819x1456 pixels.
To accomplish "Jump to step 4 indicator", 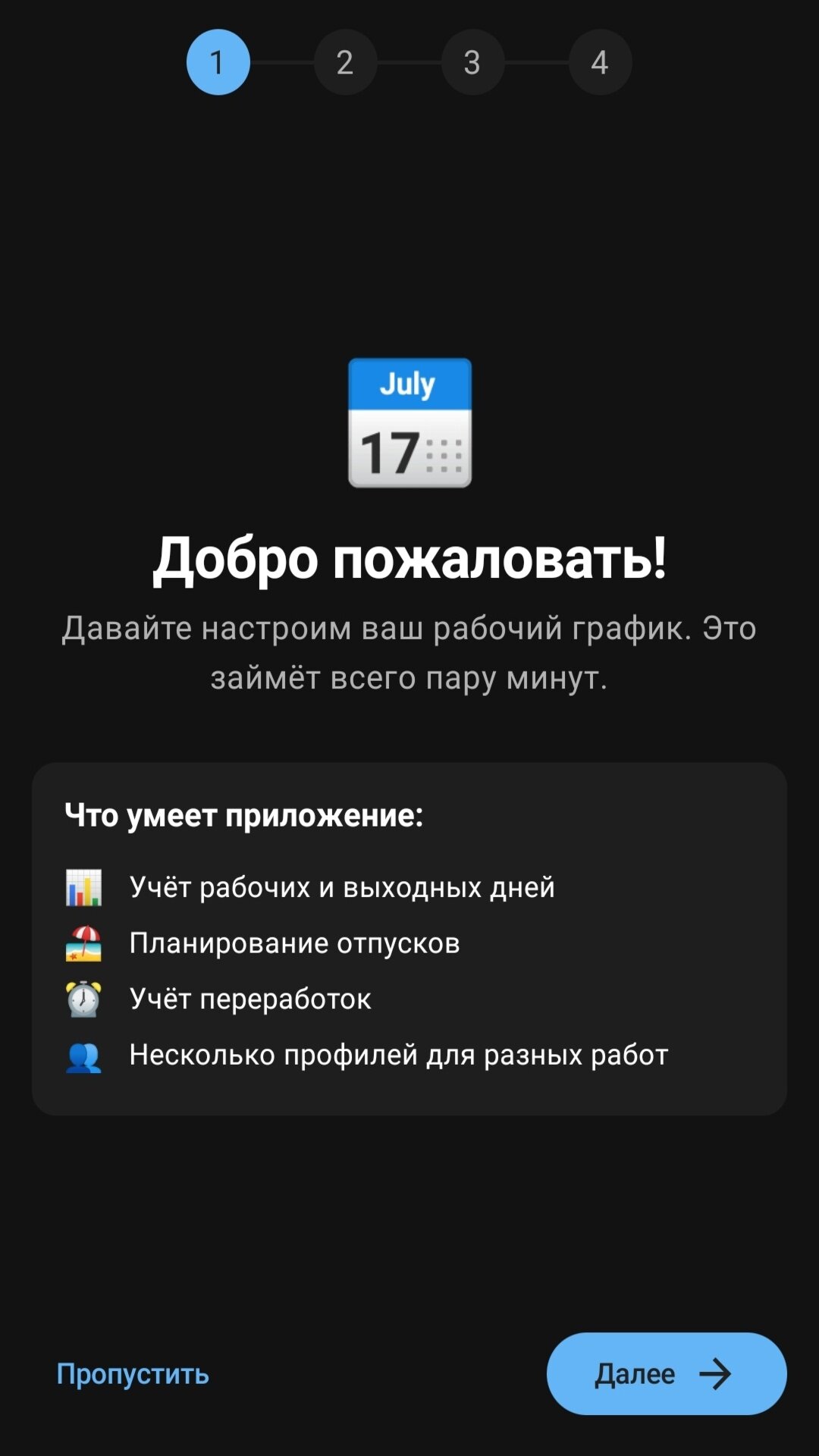I will [600, 62].
